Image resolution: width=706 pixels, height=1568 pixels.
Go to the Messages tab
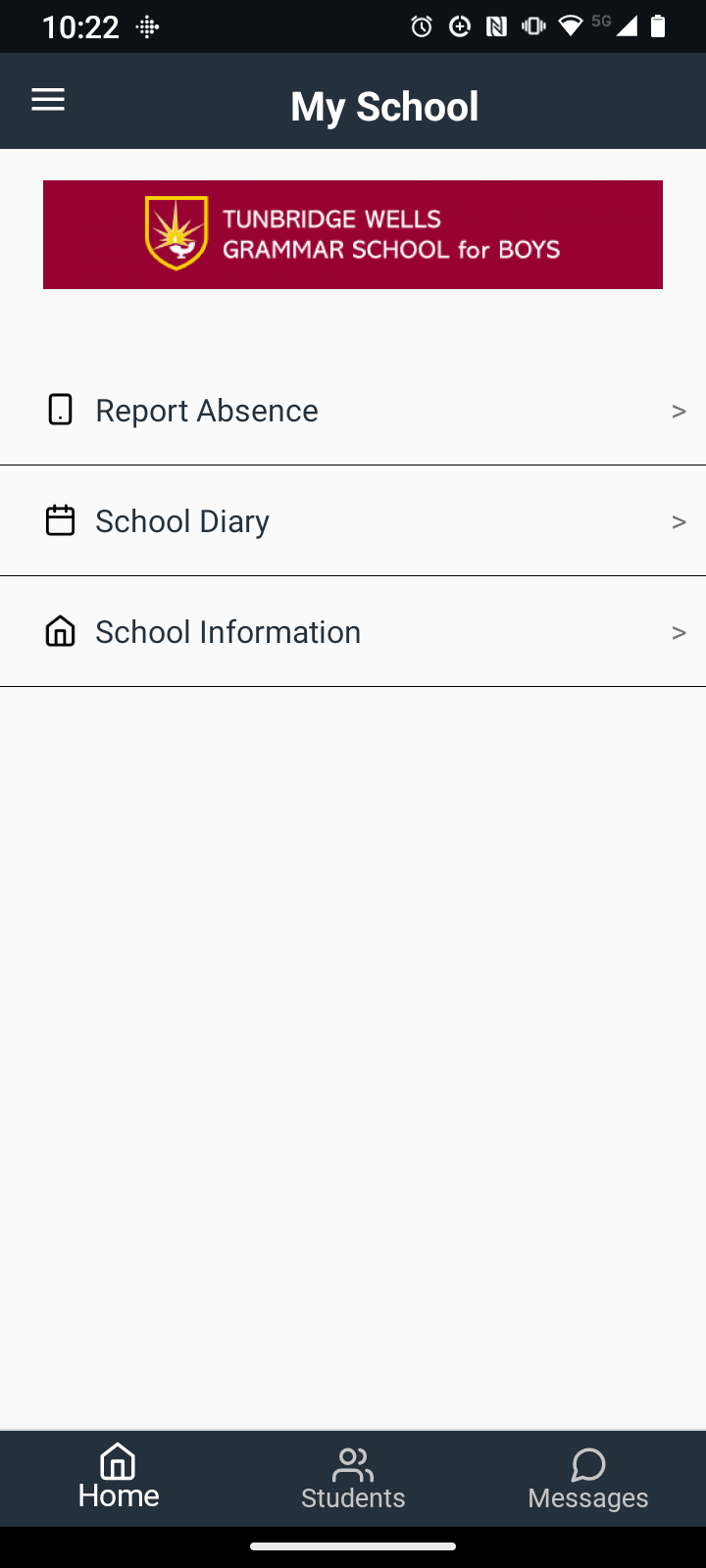(588, 1478)
